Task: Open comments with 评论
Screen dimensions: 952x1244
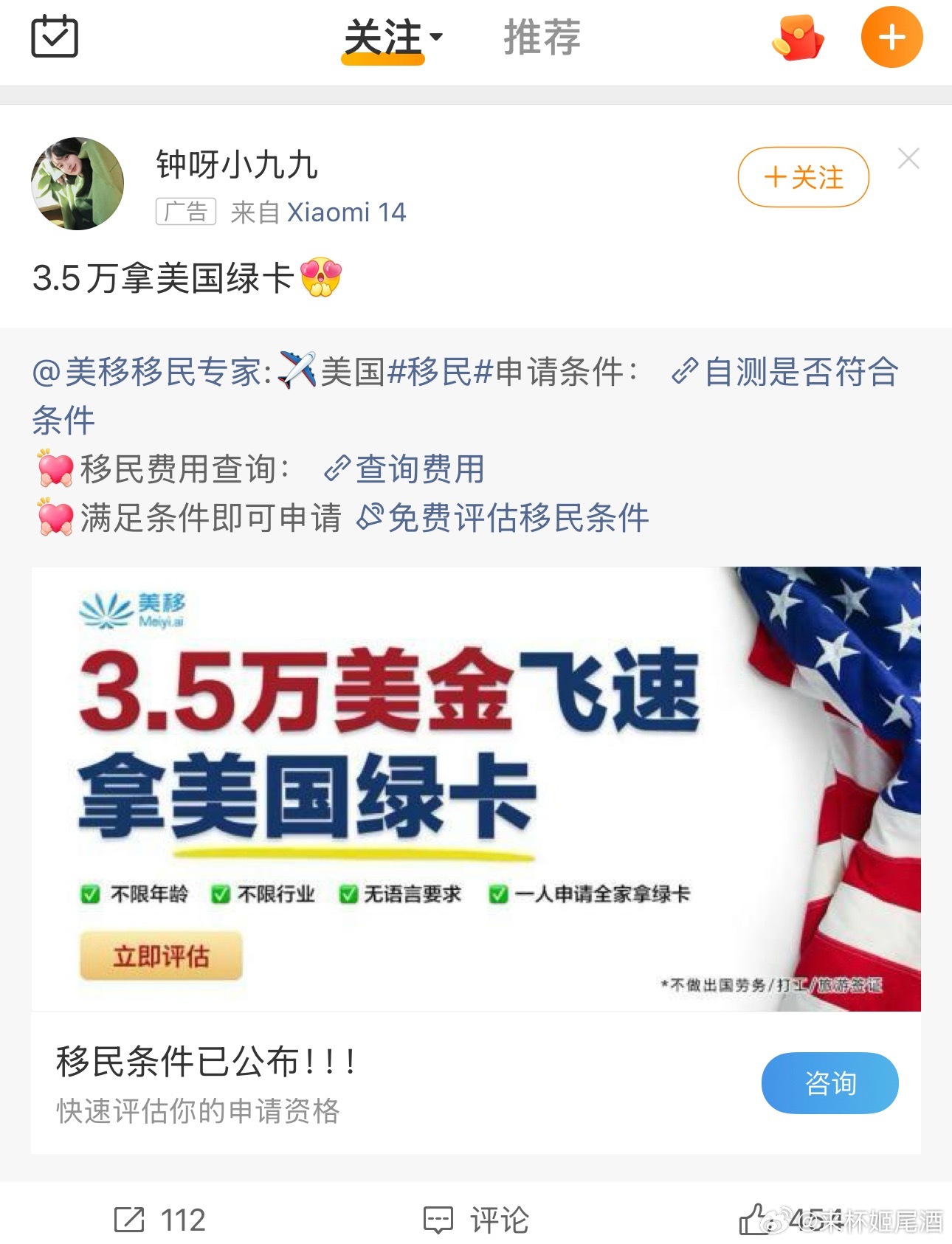Action: coord(476,1220)
